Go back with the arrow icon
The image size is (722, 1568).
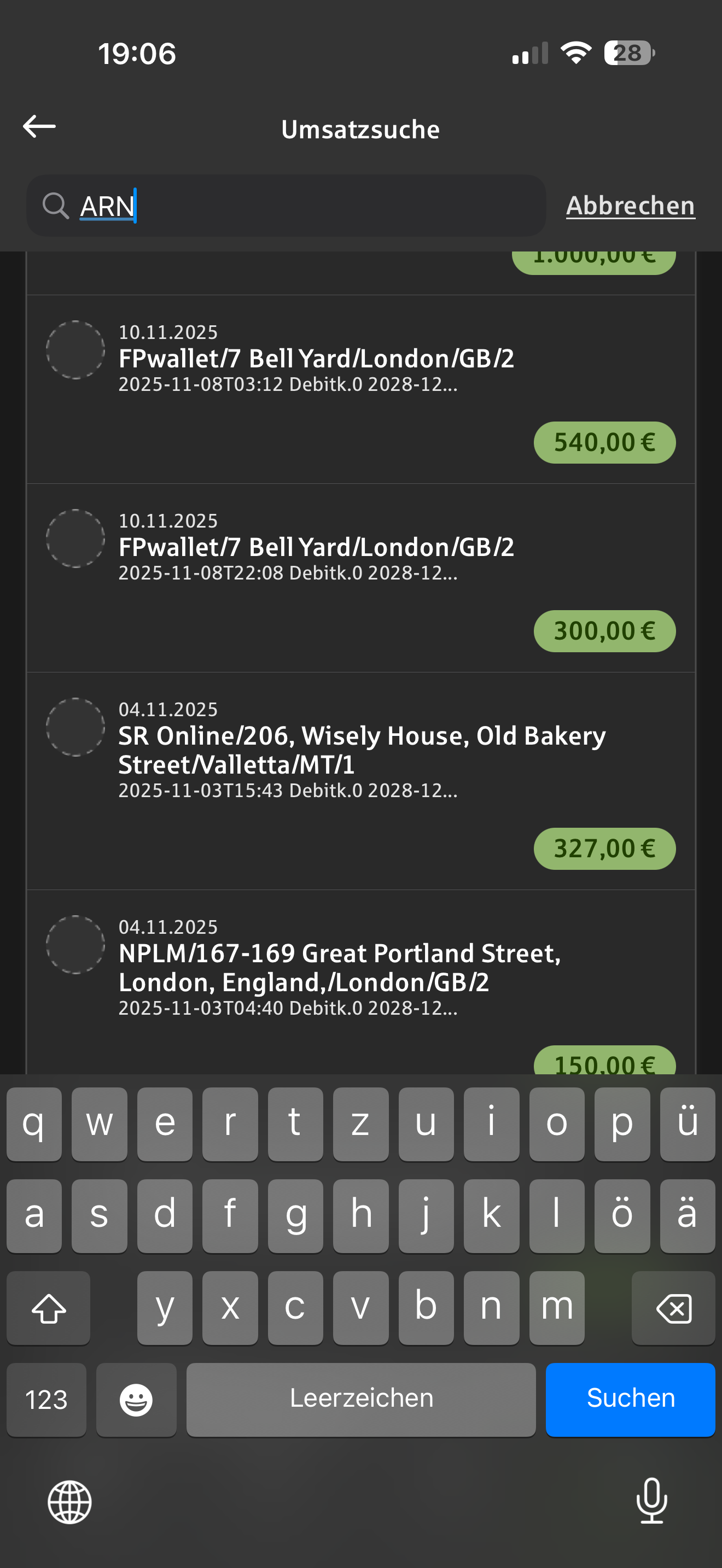(x=39, y=127)
